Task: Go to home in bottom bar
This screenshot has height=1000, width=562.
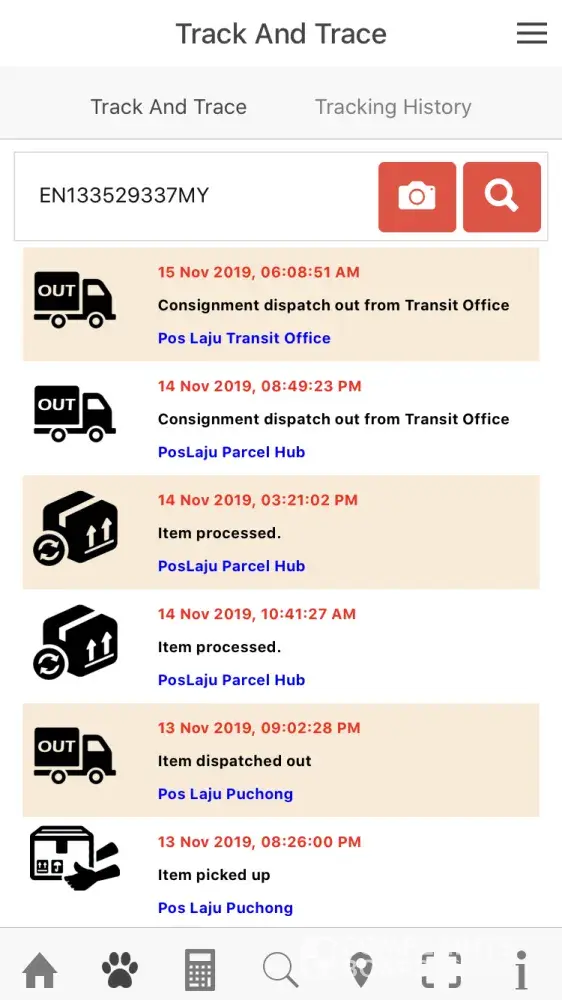Action: (40, 969)
